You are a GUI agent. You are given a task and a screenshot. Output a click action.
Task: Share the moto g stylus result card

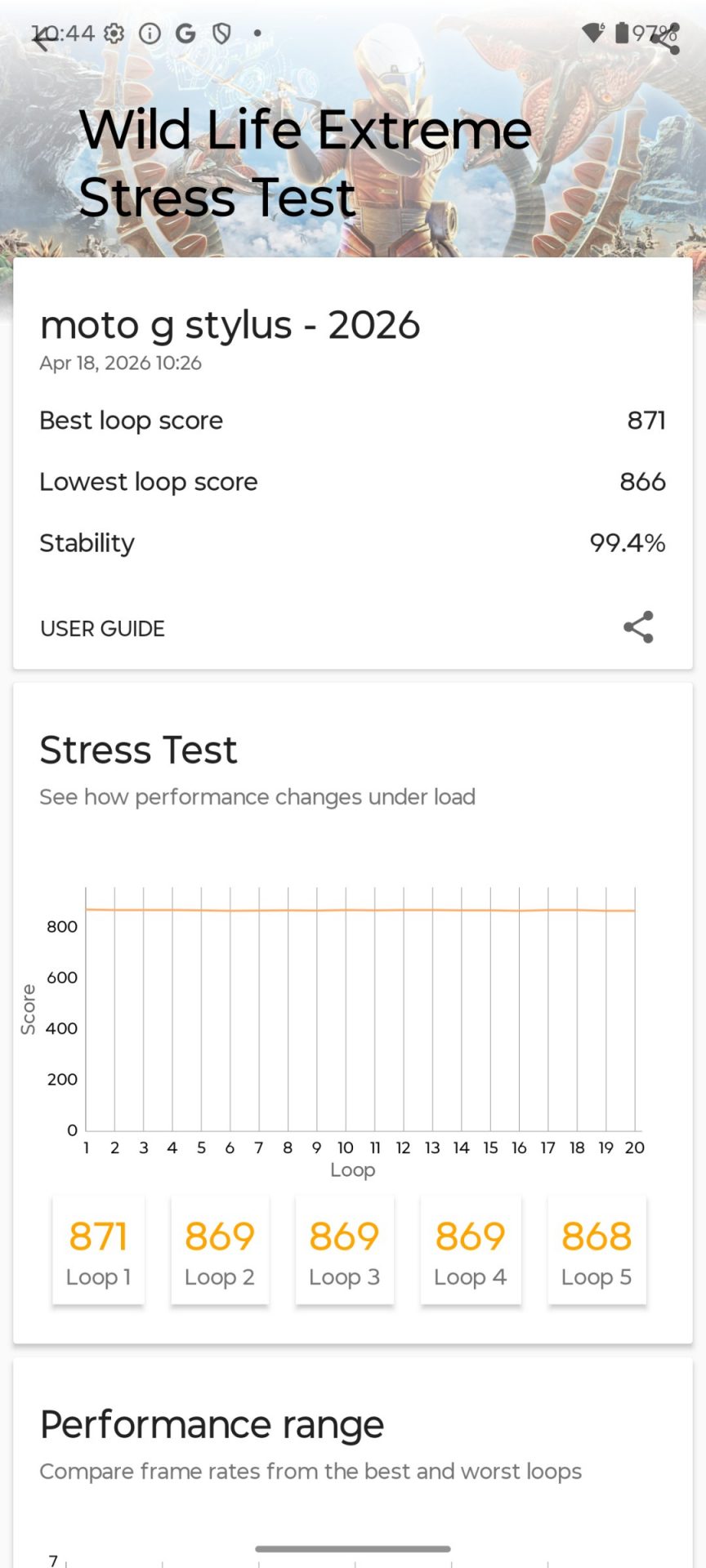pos(638,627)
